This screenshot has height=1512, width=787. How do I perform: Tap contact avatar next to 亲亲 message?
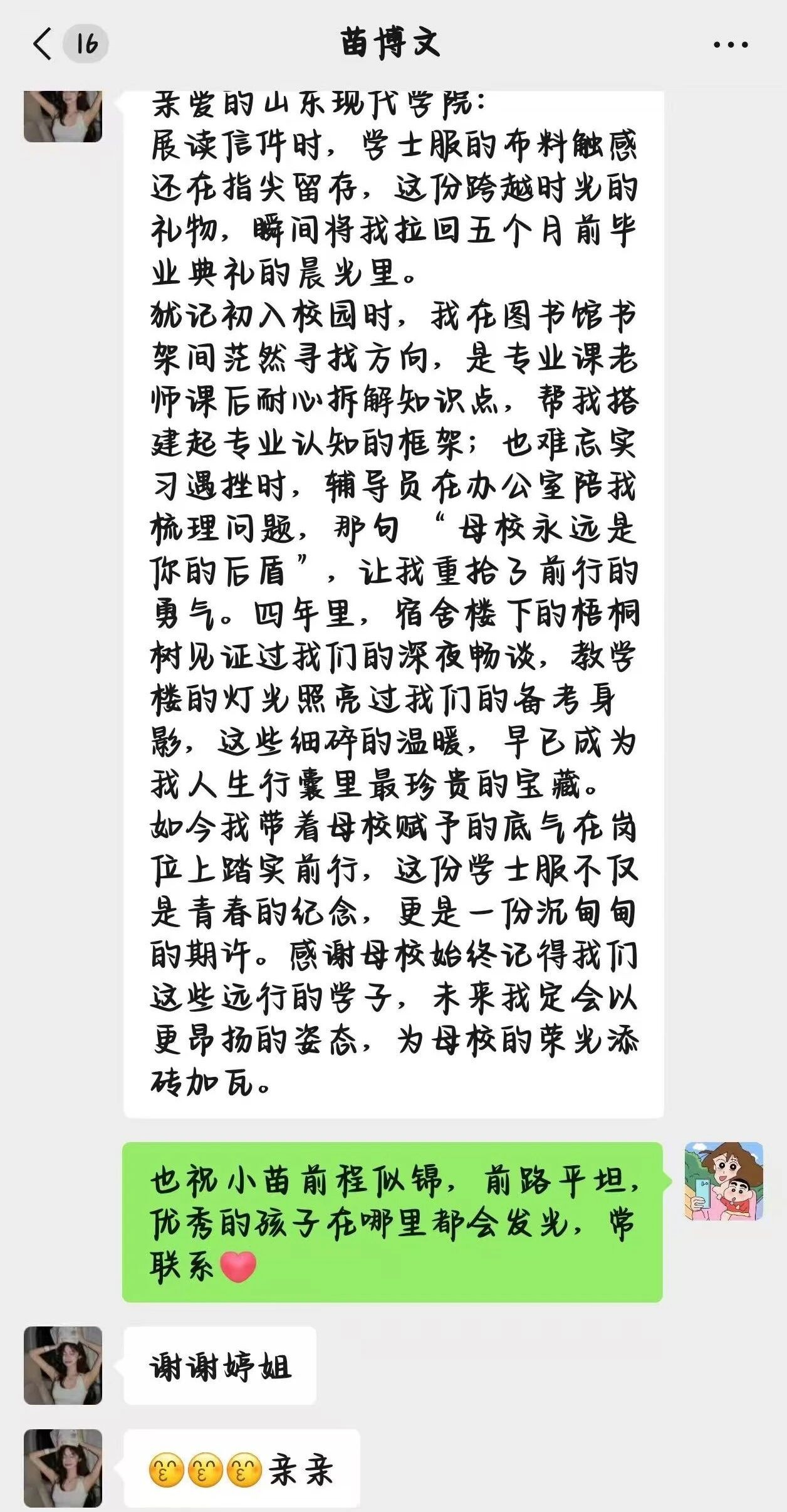pos(63,1467)
